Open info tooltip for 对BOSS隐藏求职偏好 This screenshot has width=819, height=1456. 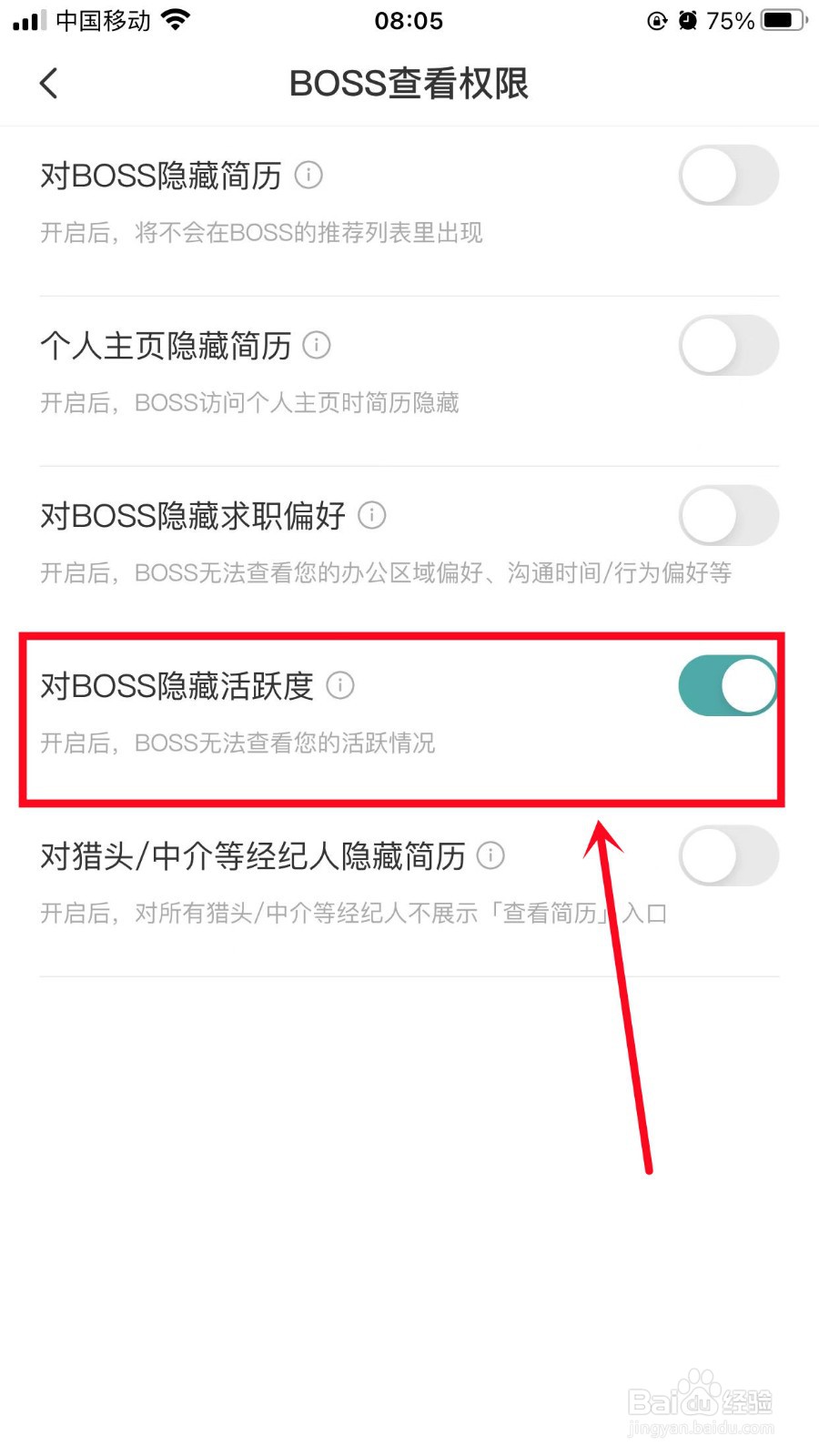pos(371,515)
